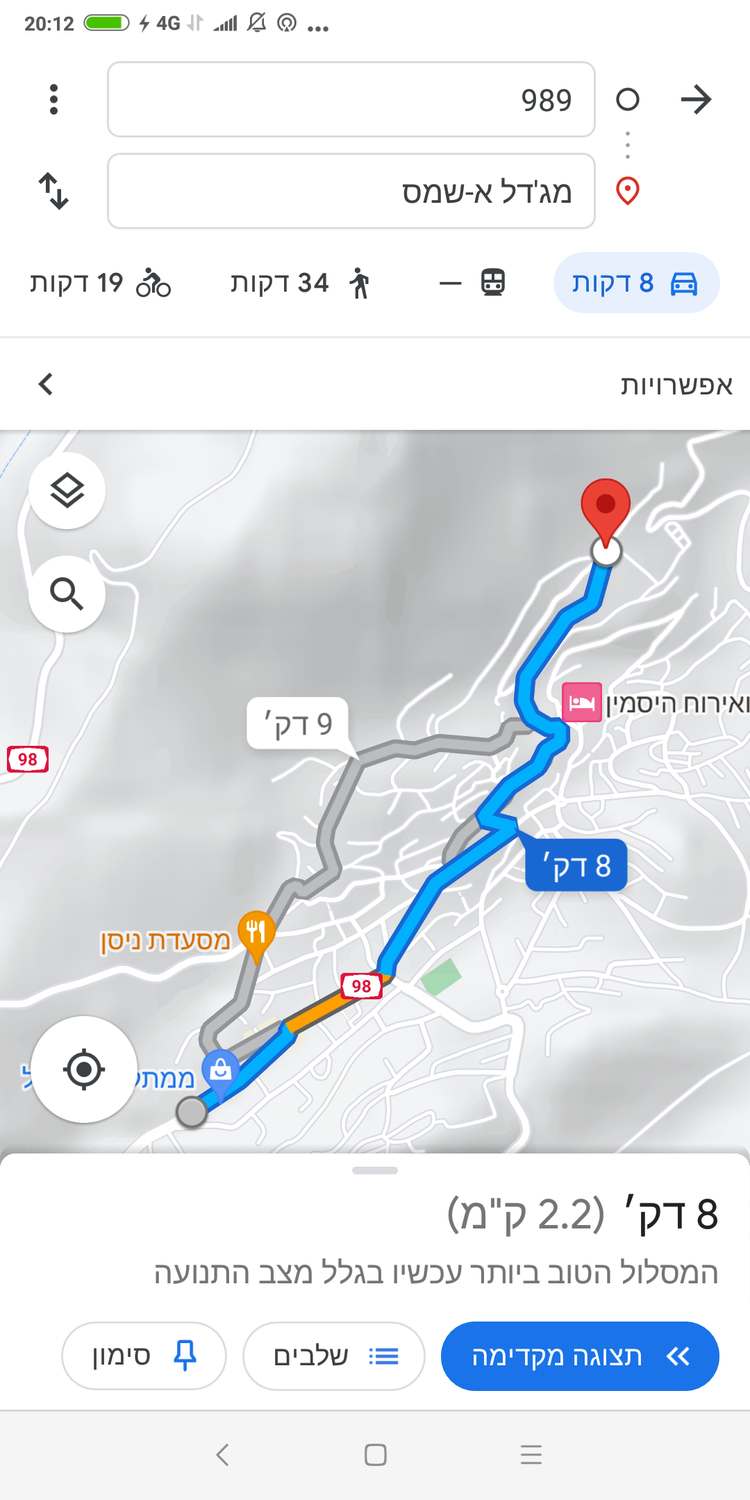
Task: Tap the system home button
Action: click(375, 1455)
